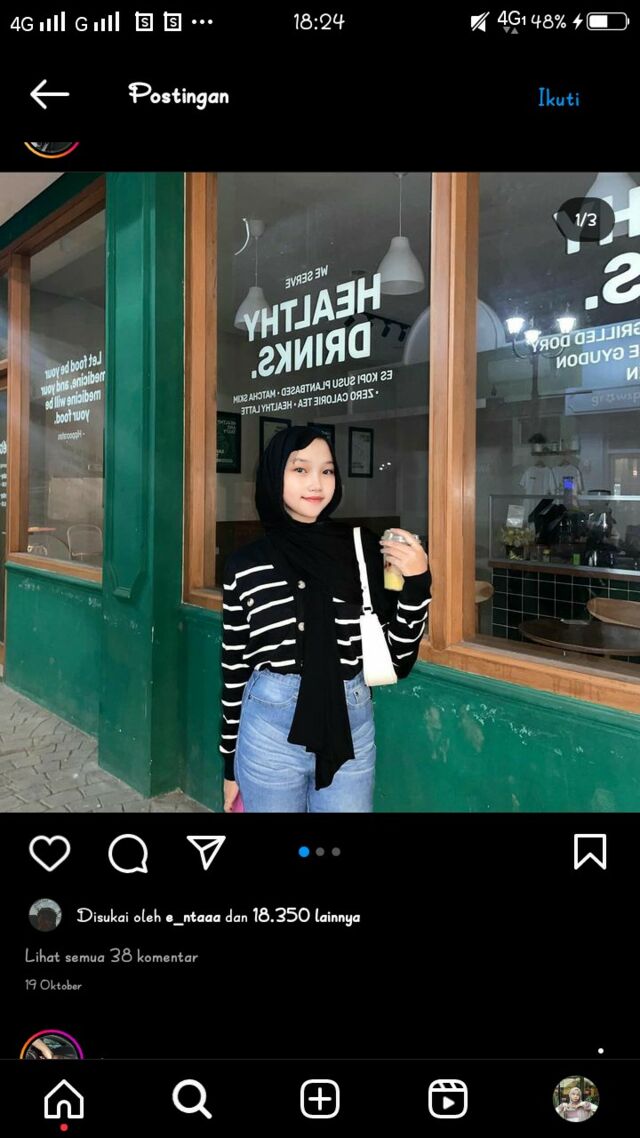View all 38 komentar

point(111,956)
